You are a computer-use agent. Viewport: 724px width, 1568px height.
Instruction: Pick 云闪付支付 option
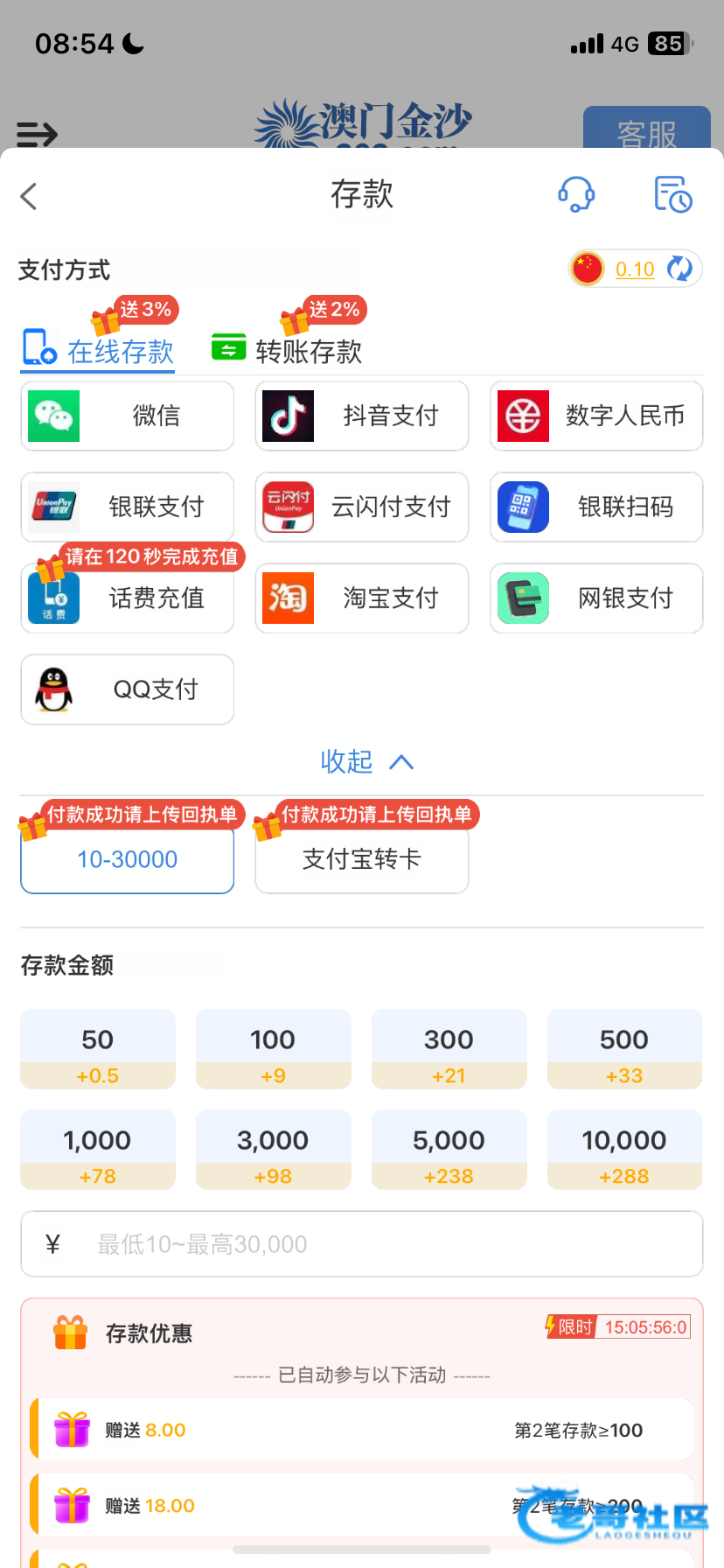pos(362,507)
